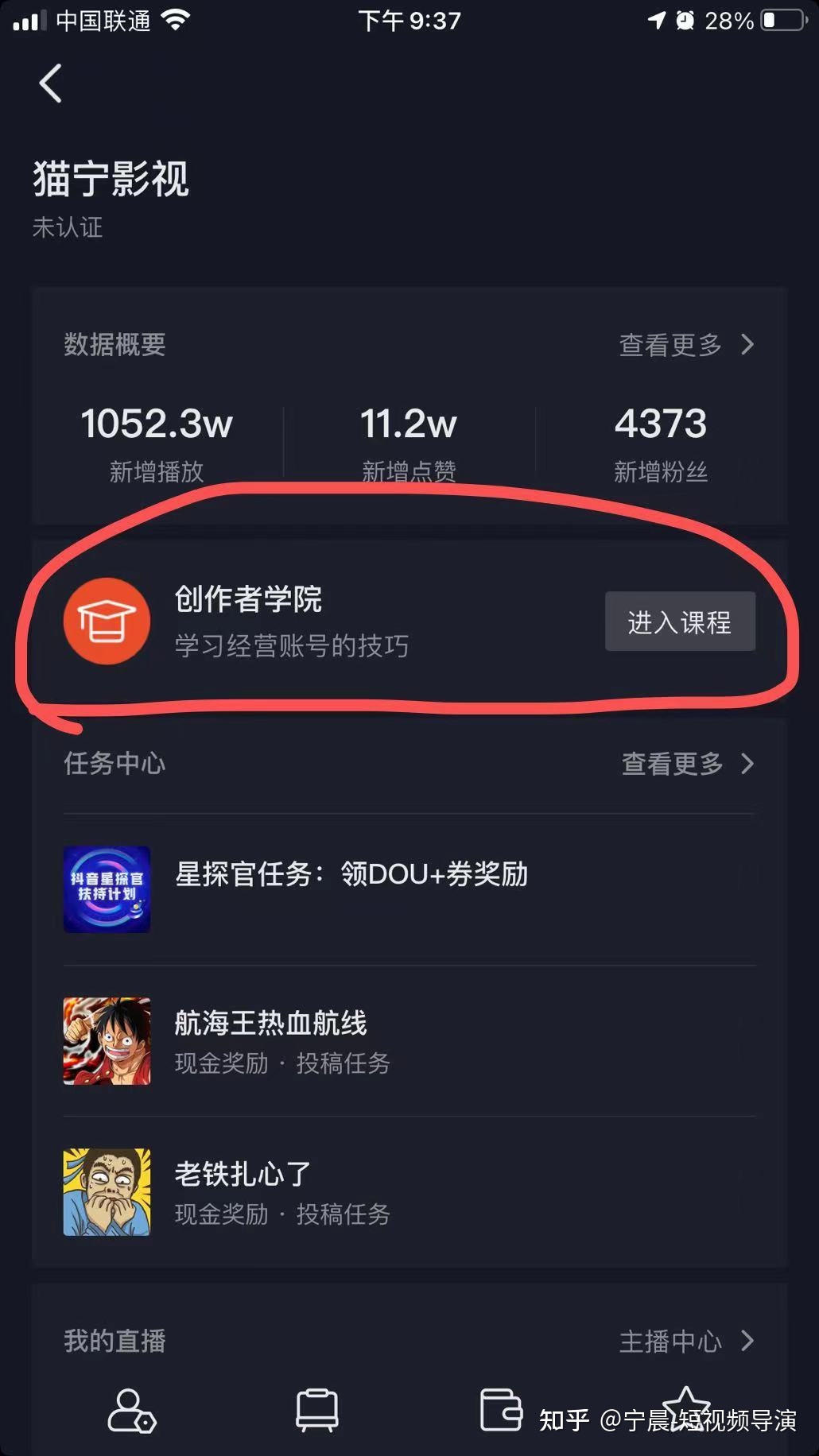Open 星探官任务 DOU+ reward task
819x1456 pixels.
[x=107, y=890]
